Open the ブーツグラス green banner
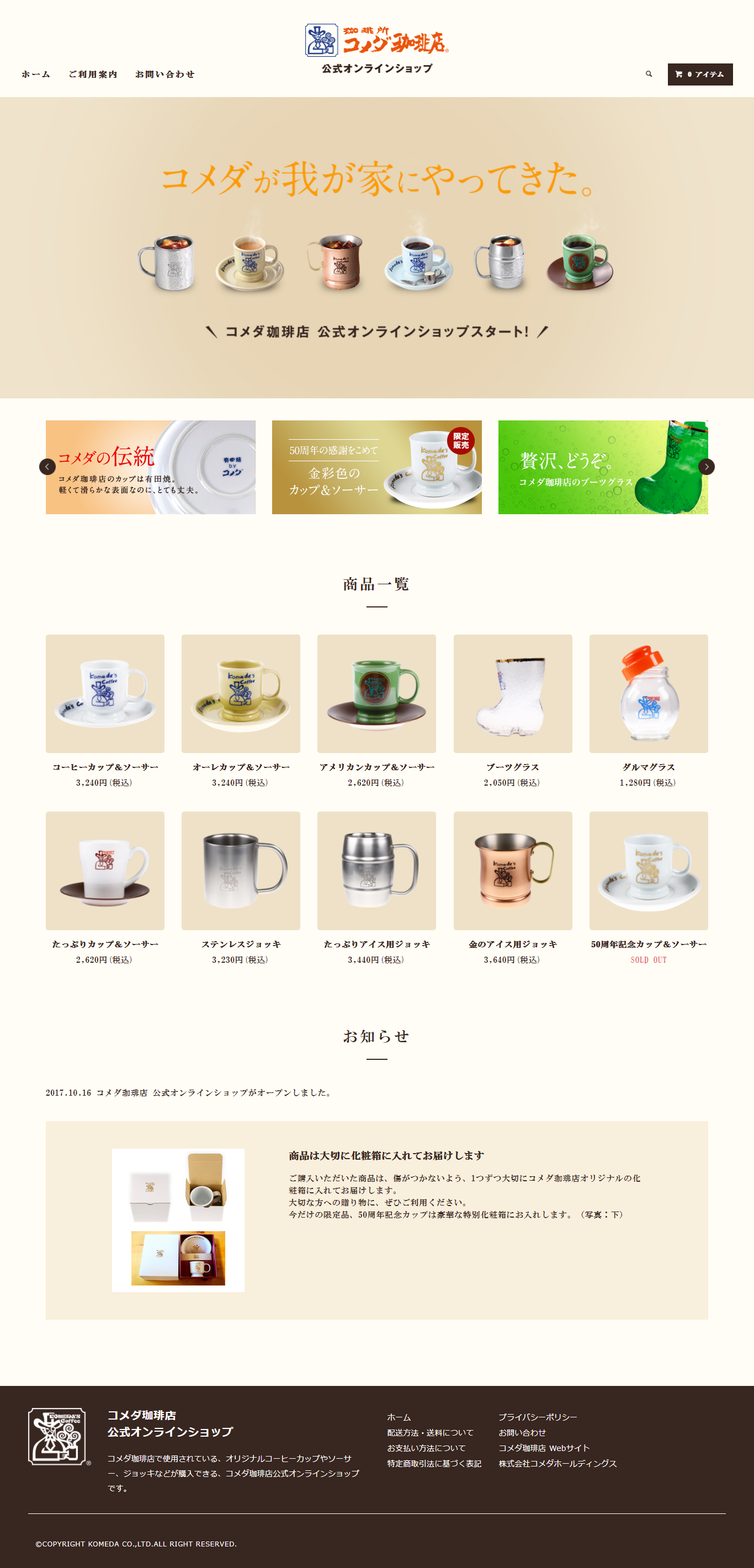Image resolution: width=754 pixels, height=1568 pixels. 603,467
